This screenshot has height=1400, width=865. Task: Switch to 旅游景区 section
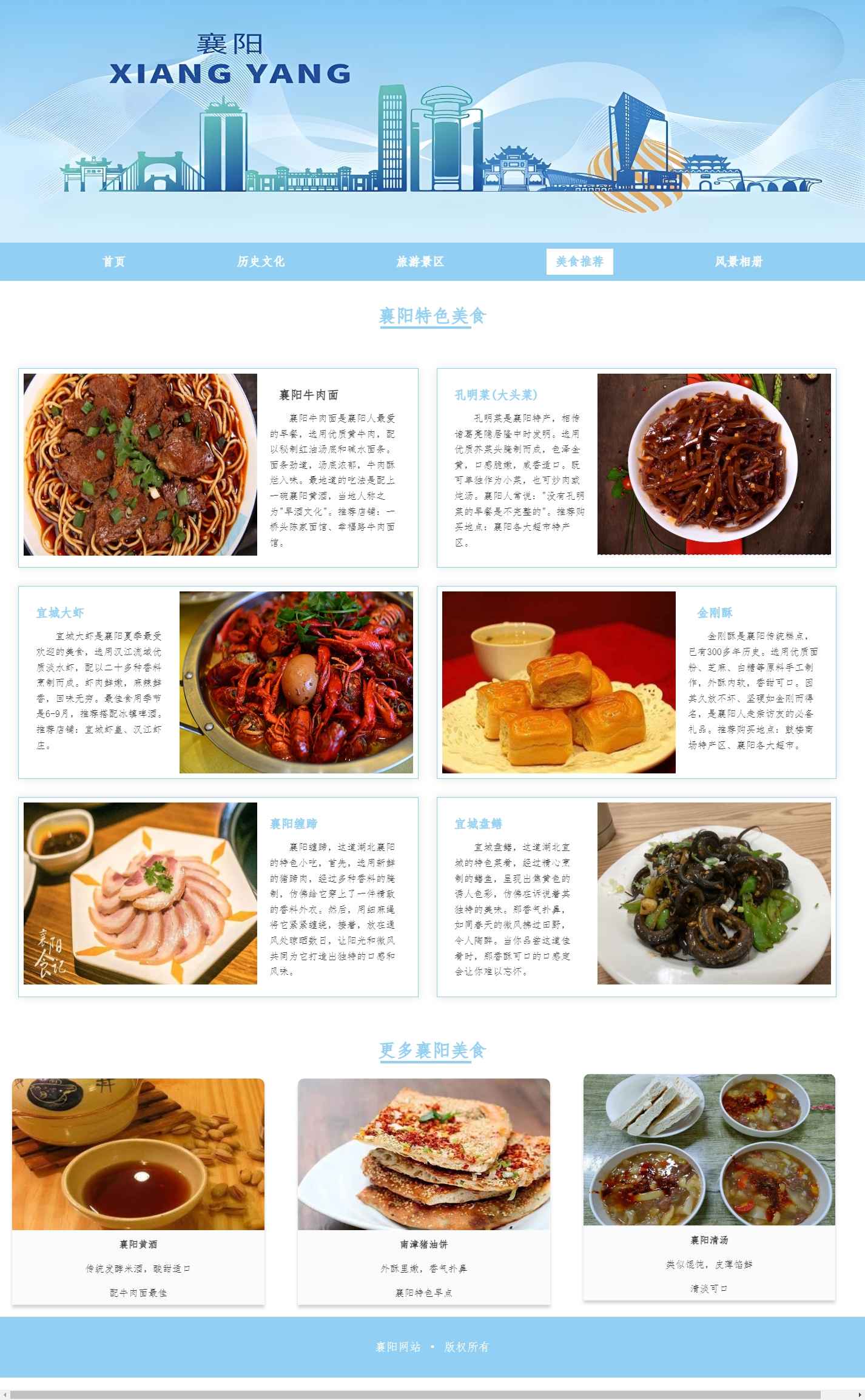pos(420,261)
